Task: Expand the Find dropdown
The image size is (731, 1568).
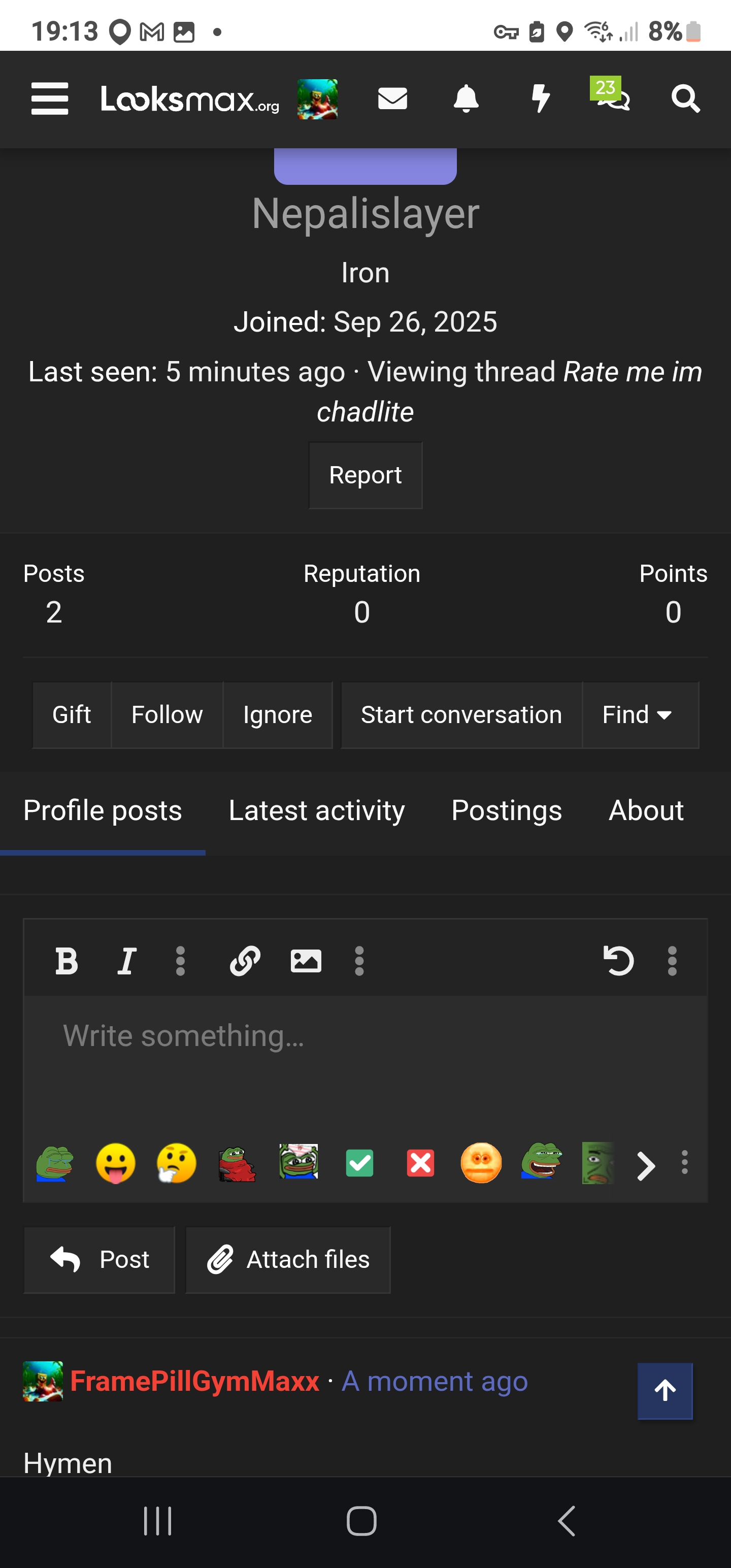Action: 637,714
